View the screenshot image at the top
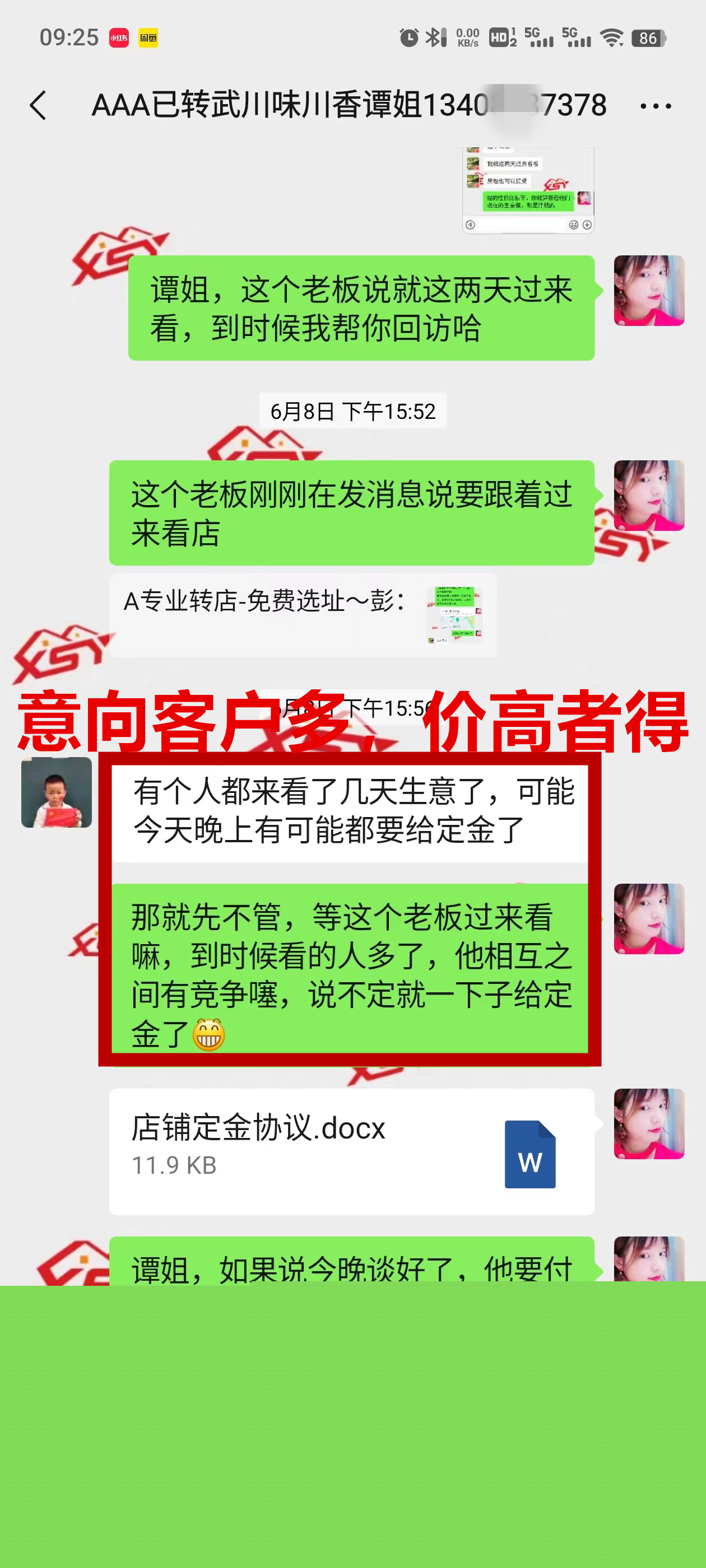706x1568 pixels. (x=527, y=190)
